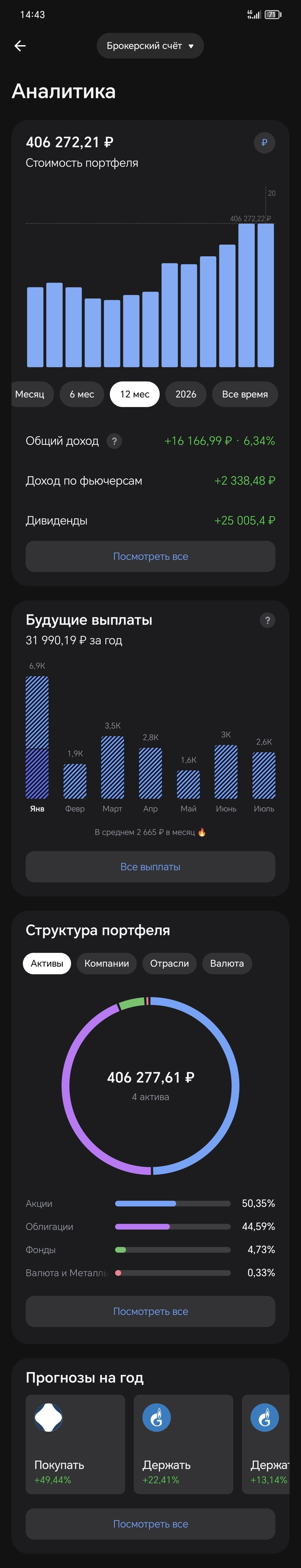Viewport: 301px width, 1568px height.
Task: Open help for Общий доход
Action: (114, 441)
